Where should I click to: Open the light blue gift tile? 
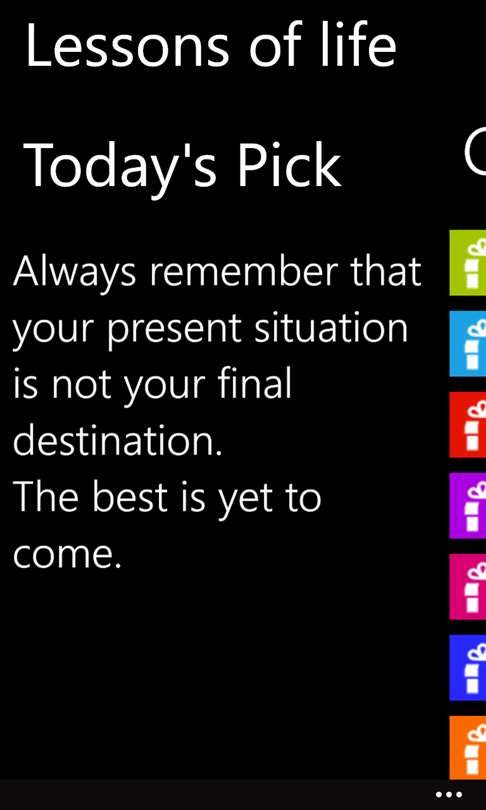pos(468,344)
